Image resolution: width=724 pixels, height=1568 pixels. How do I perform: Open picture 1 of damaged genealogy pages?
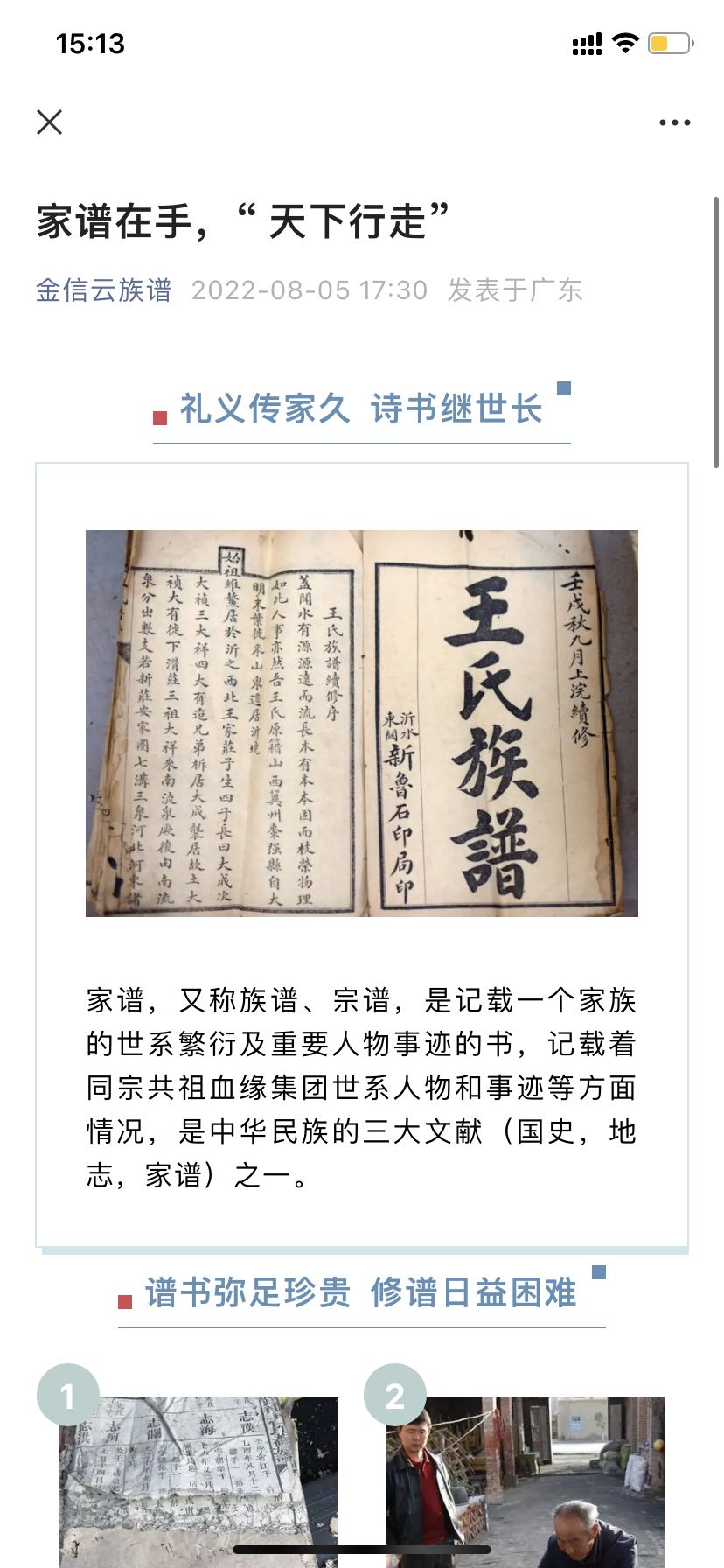(x=198, y=1479)
